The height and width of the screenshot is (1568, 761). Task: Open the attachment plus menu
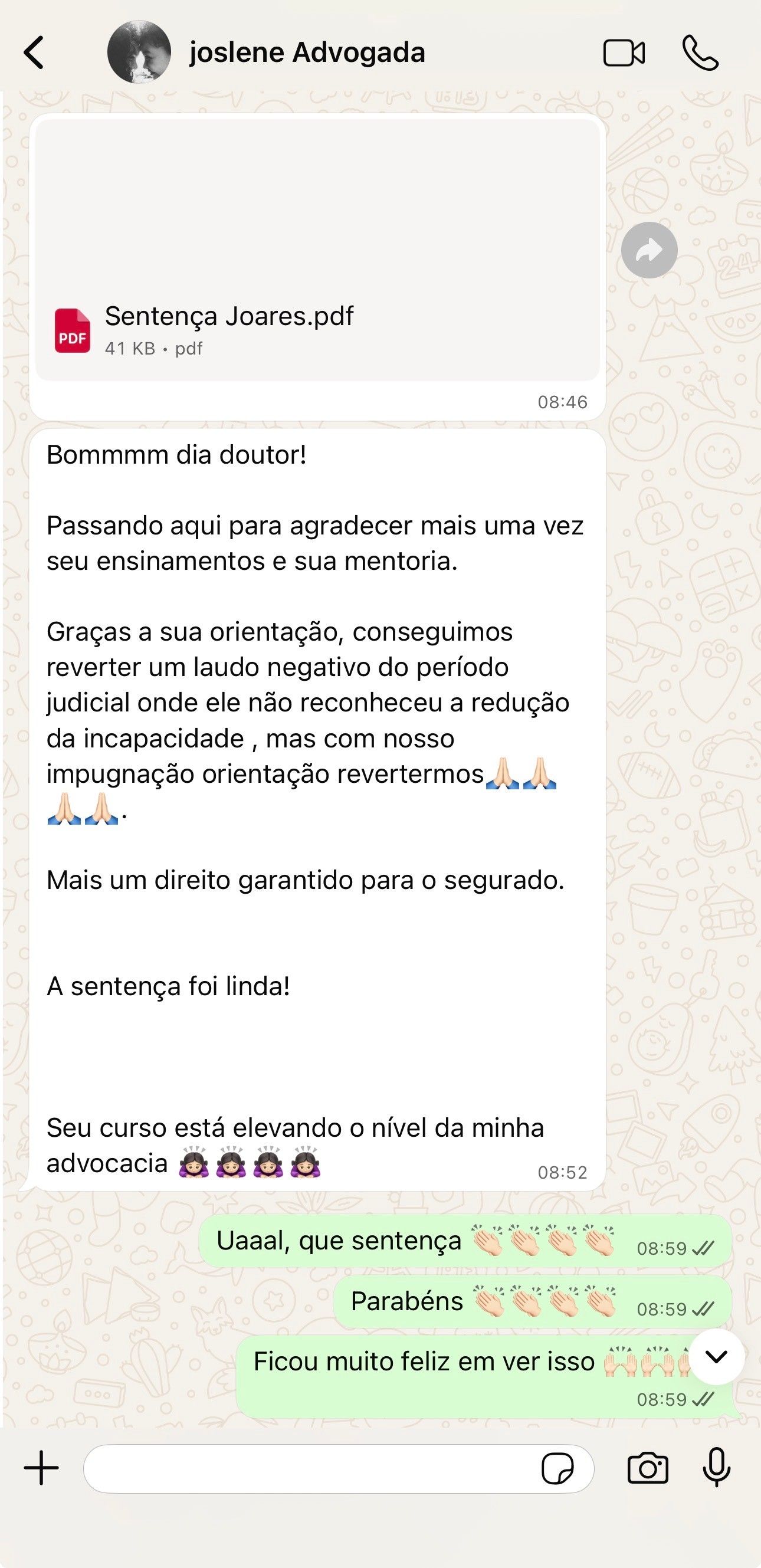(x=41, y=1468)
